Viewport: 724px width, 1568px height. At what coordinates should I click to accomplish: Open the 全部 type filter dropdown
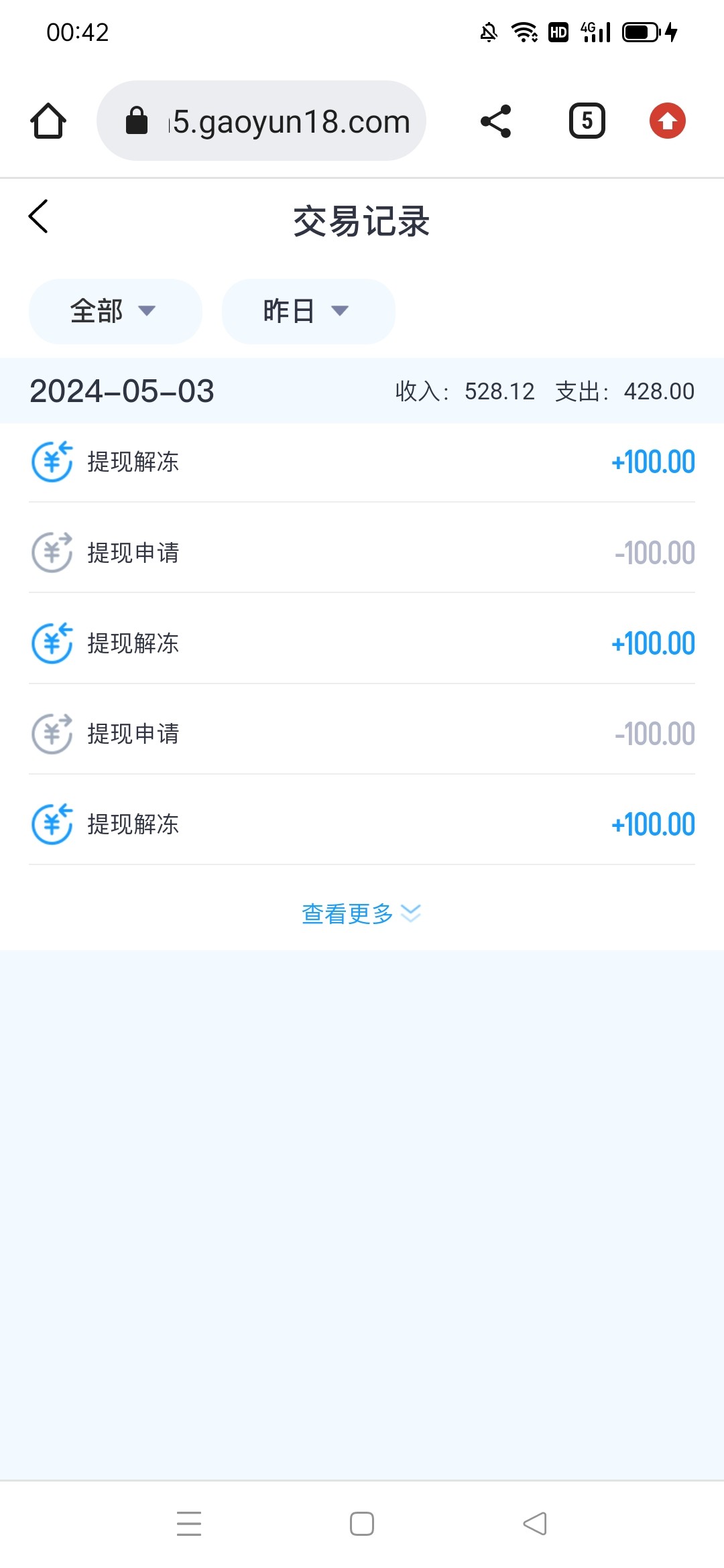(x=115, y=312)
